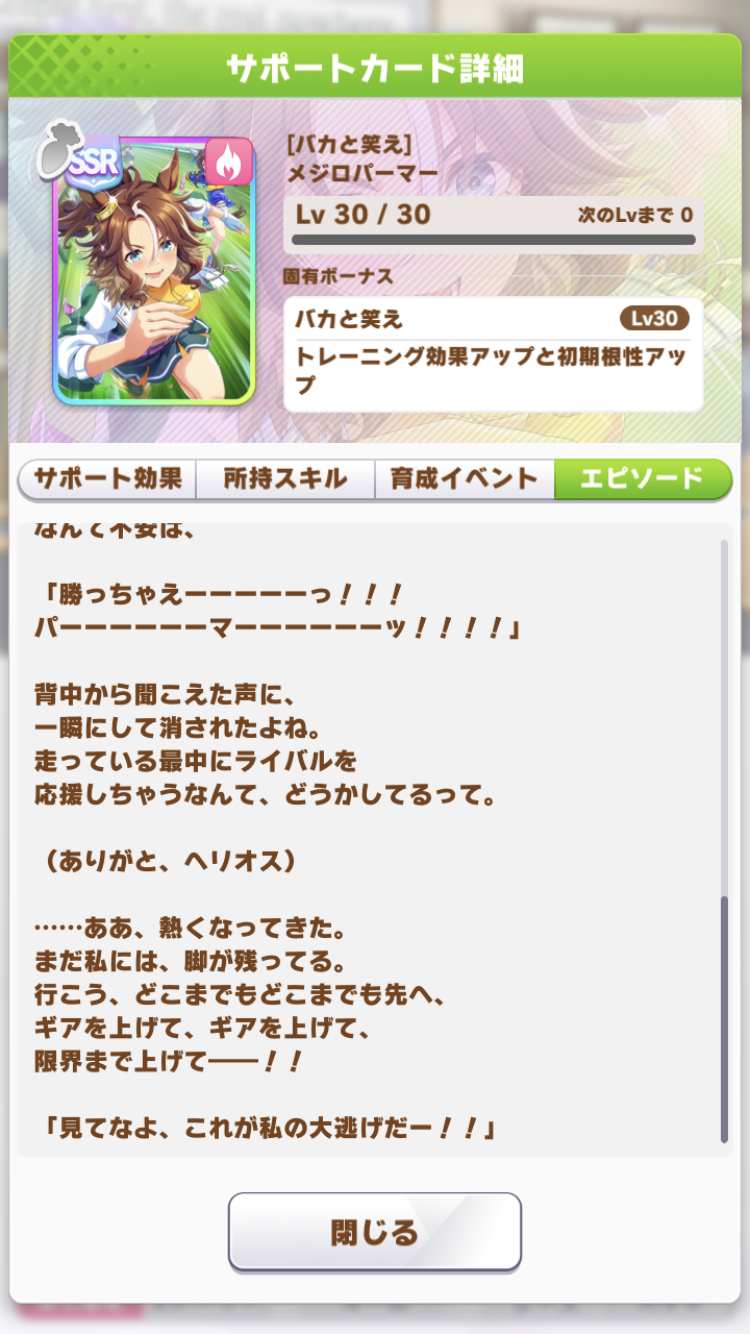Image resolution: width=750 pixels, height=1334 pixels.
Task: Open the 所持スキル tab
Action: tap(285, 479)
